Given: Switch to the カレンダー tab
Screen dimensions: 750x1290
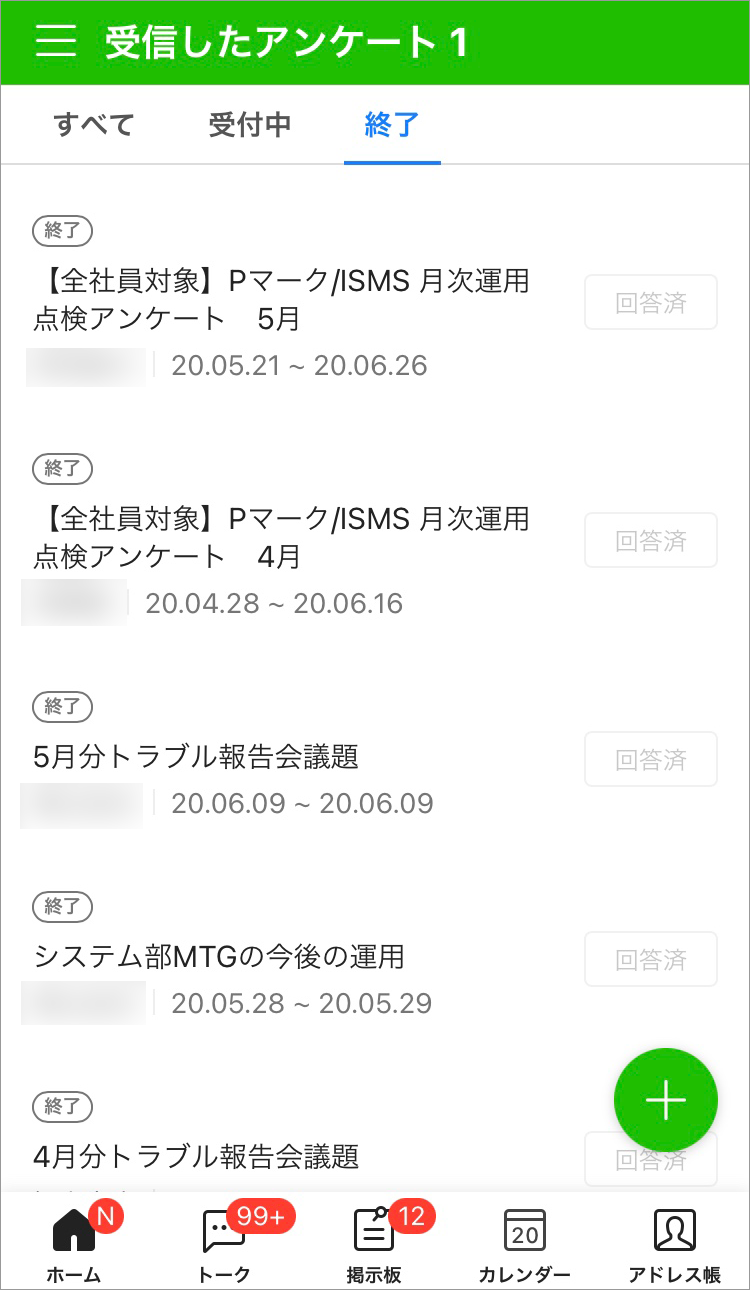Looking at the screenshot, I should tap(524, 1243).
